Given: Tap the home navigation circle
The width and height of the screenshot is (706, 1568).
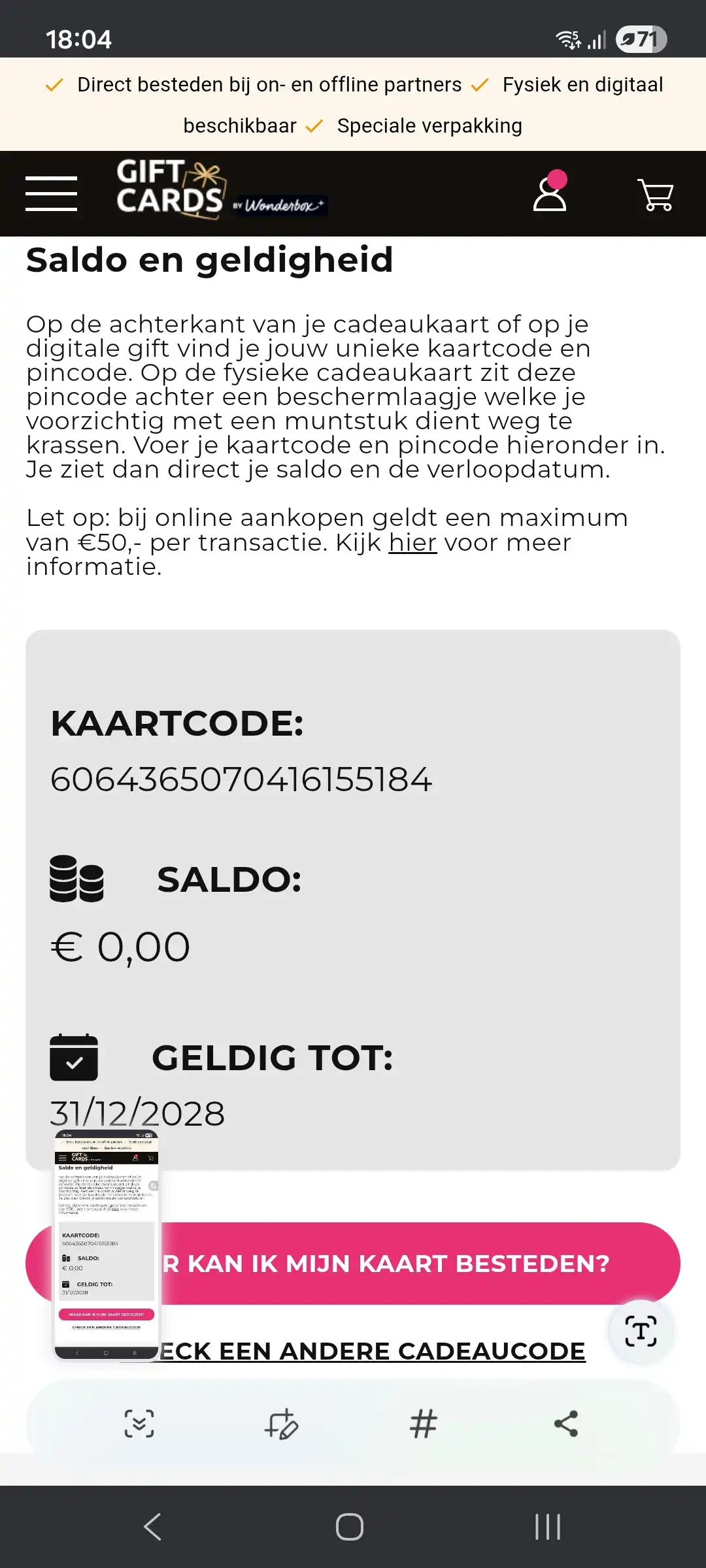Looking at the screenshot, I should click(x=352, y=1526).
